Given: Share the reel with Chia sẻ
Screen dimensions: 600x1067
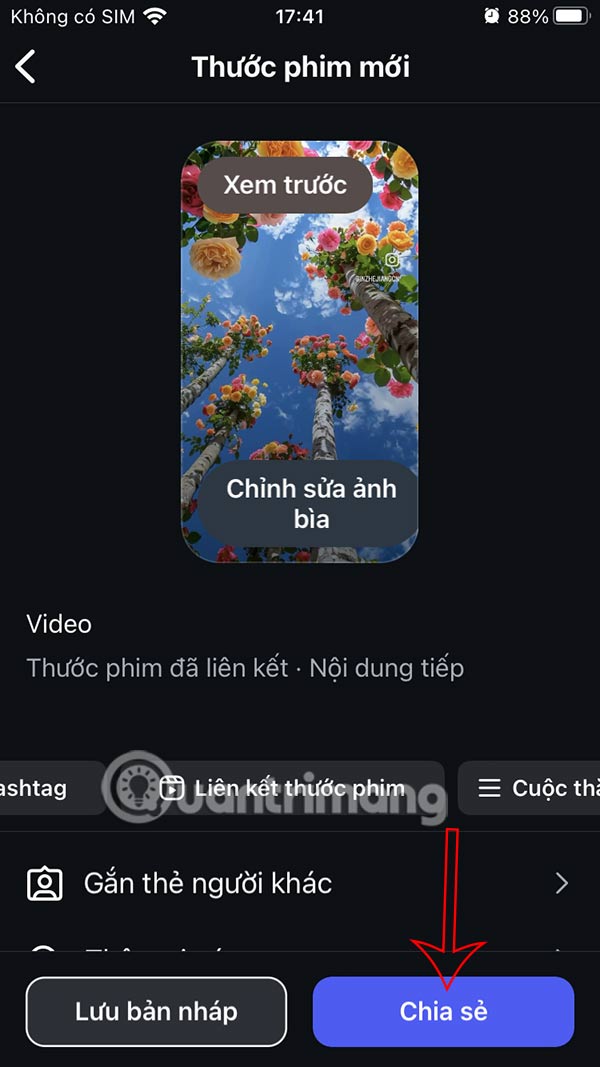Looking at the screenshot, I should tap(443, 1011).
